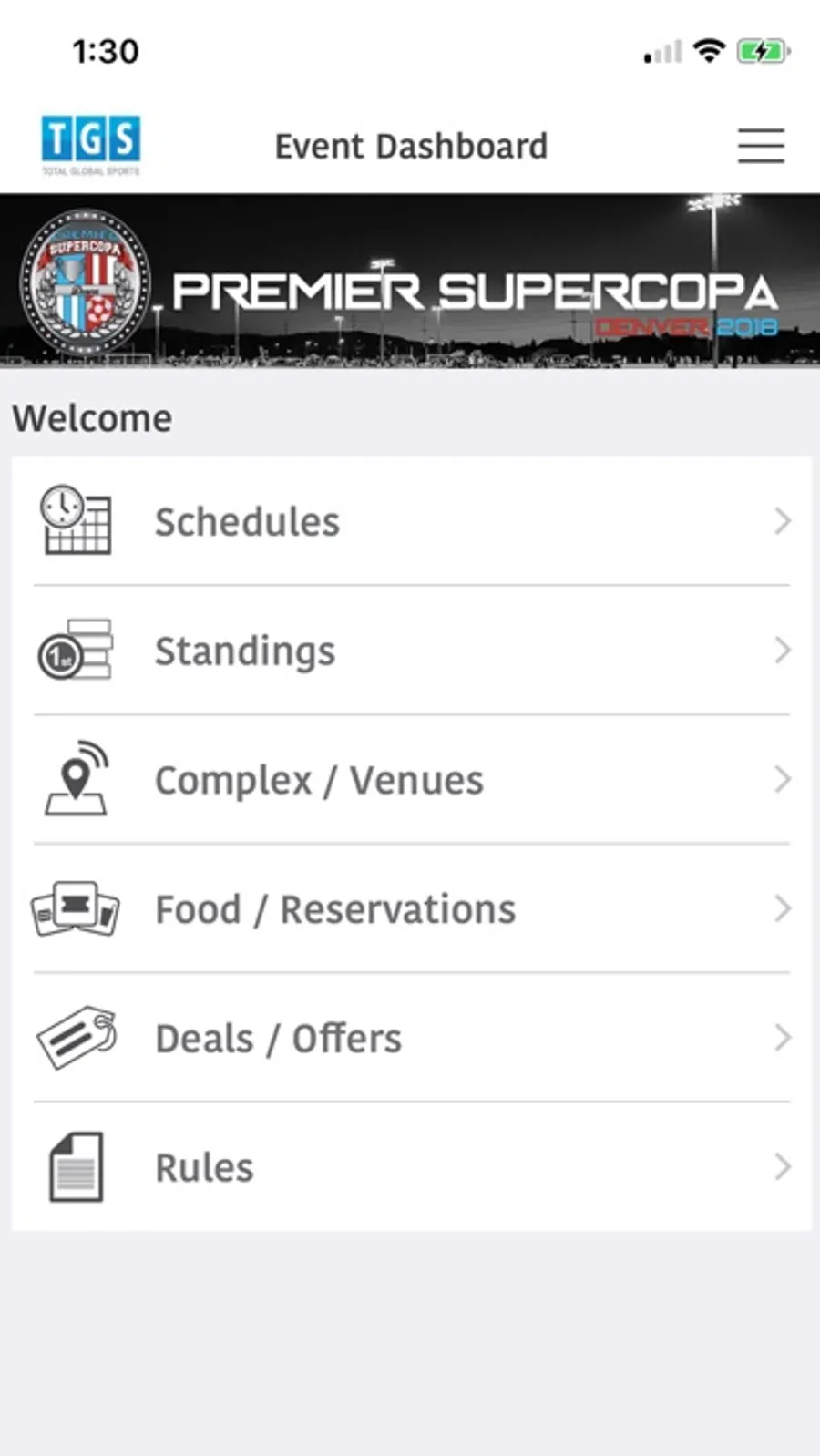
Task: Show Deals / Offers
Action: (x=411, y=1039)
